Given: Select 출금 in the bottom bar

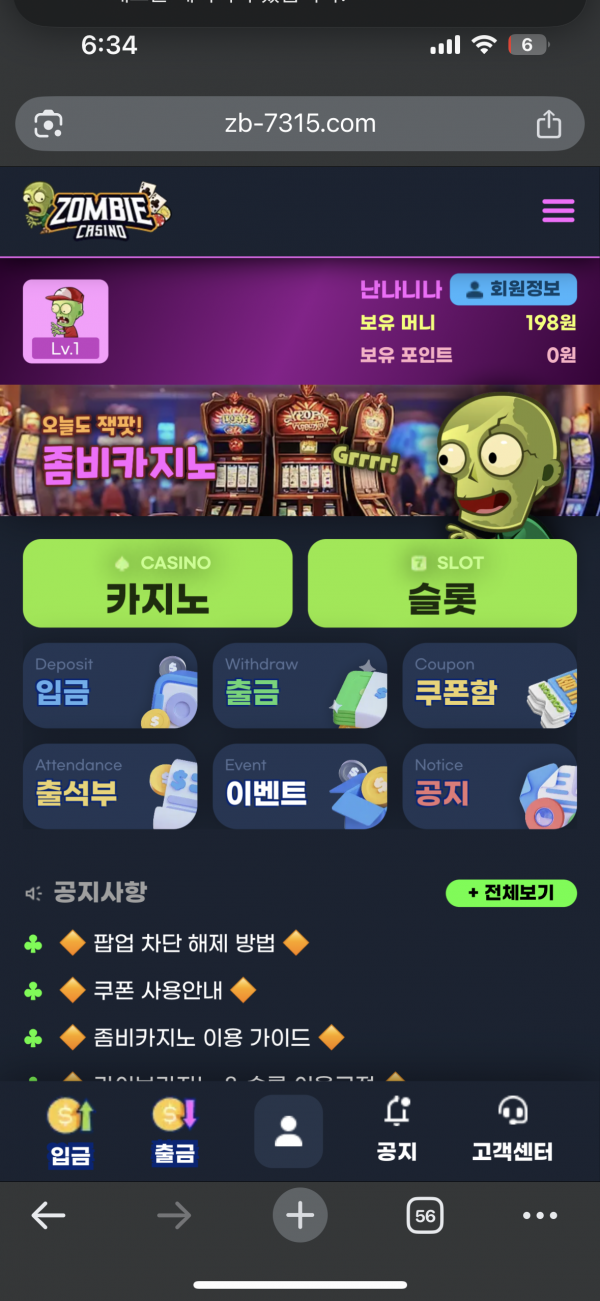Looking at the screenshot, I should click(x=175, y=1131).
